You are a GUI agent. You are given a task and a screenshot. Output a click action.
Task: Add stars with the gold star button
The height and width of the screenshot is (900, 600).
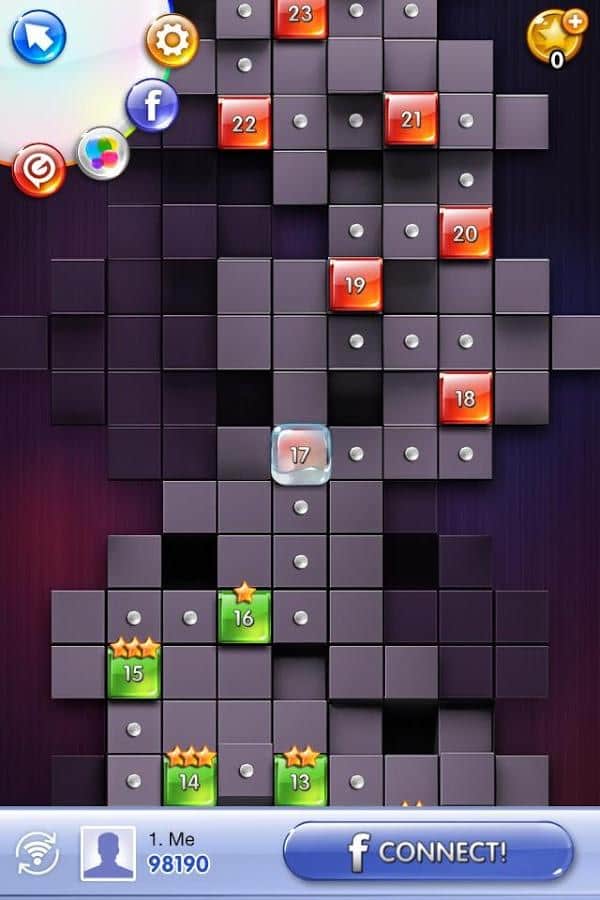point(556,36)
